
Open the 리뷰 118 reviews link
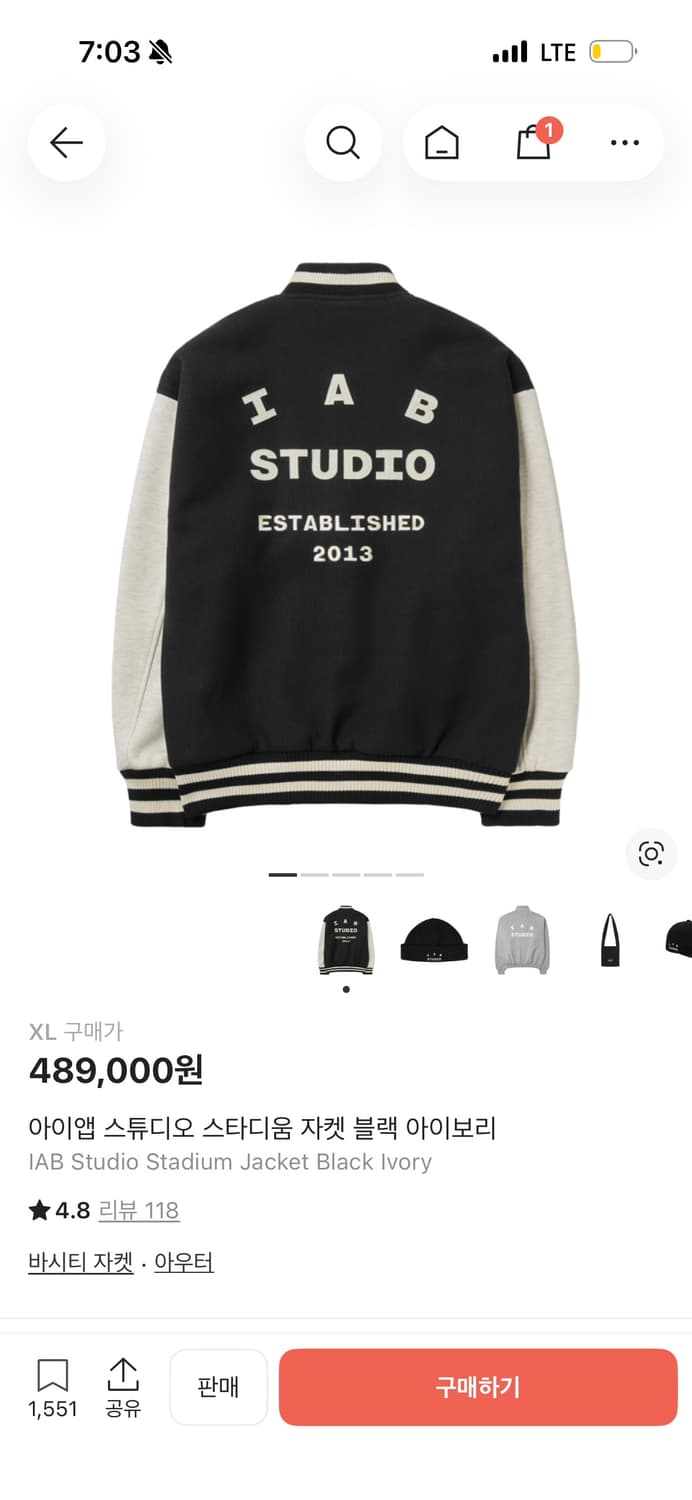coord(139,1211)
